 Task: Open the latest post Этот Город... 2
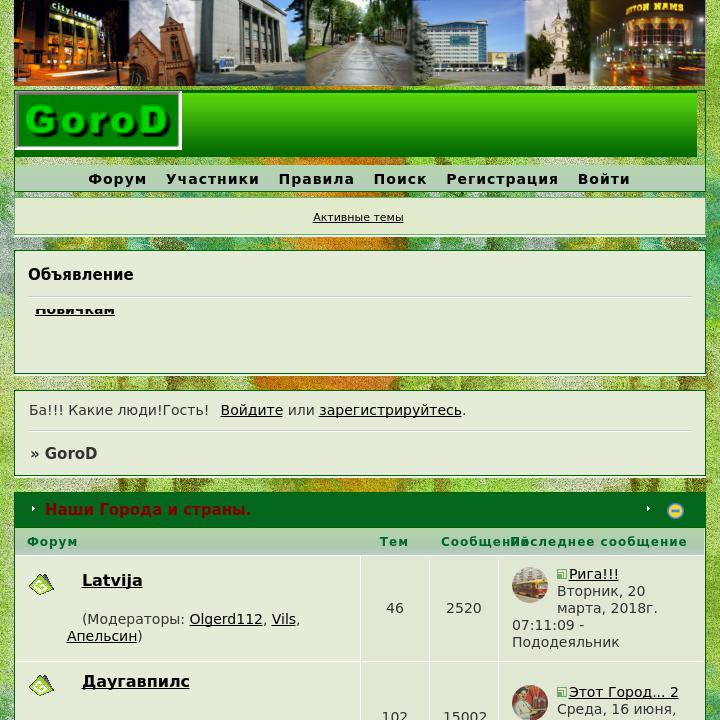tap(623, 692)
